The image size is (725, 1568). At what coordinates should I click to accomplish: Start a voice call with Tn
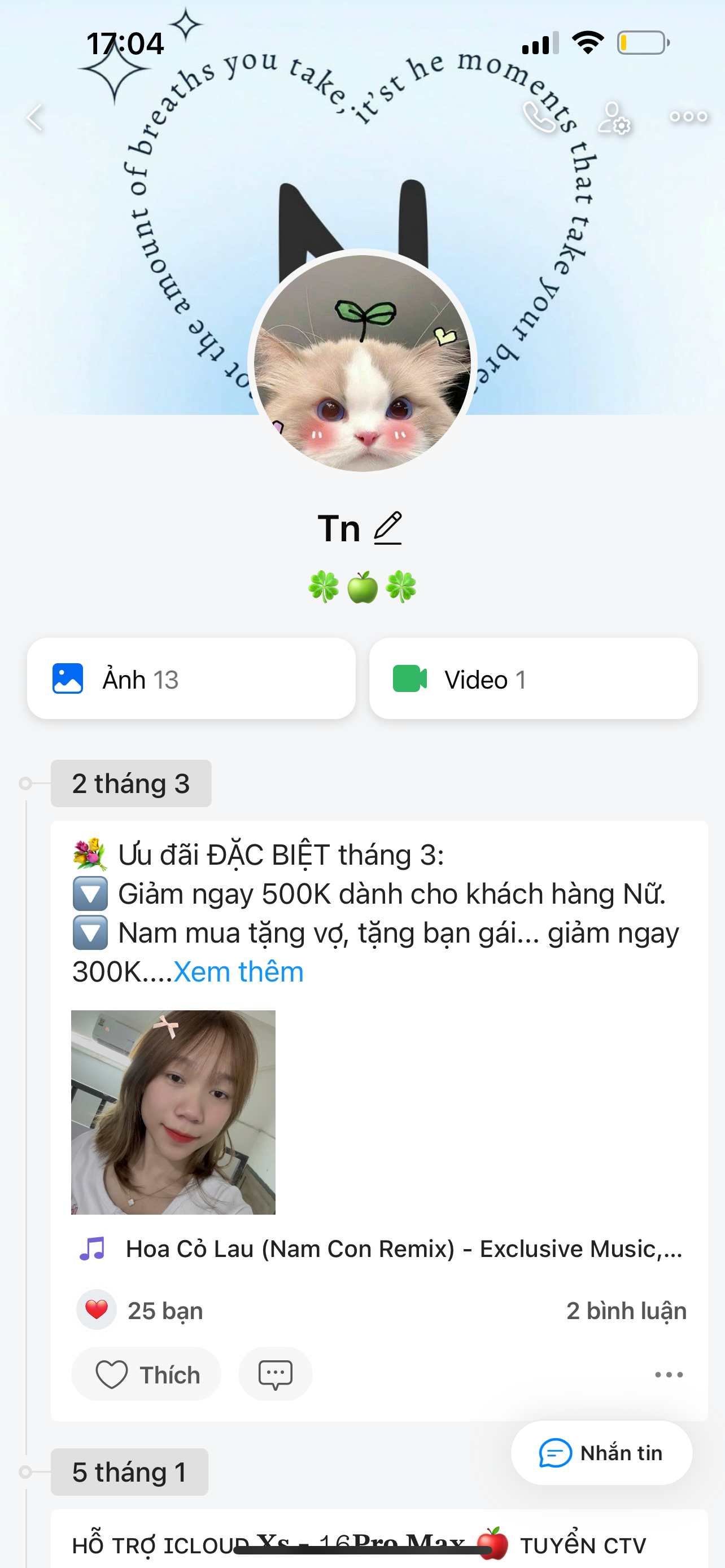(x=539, y=117)
